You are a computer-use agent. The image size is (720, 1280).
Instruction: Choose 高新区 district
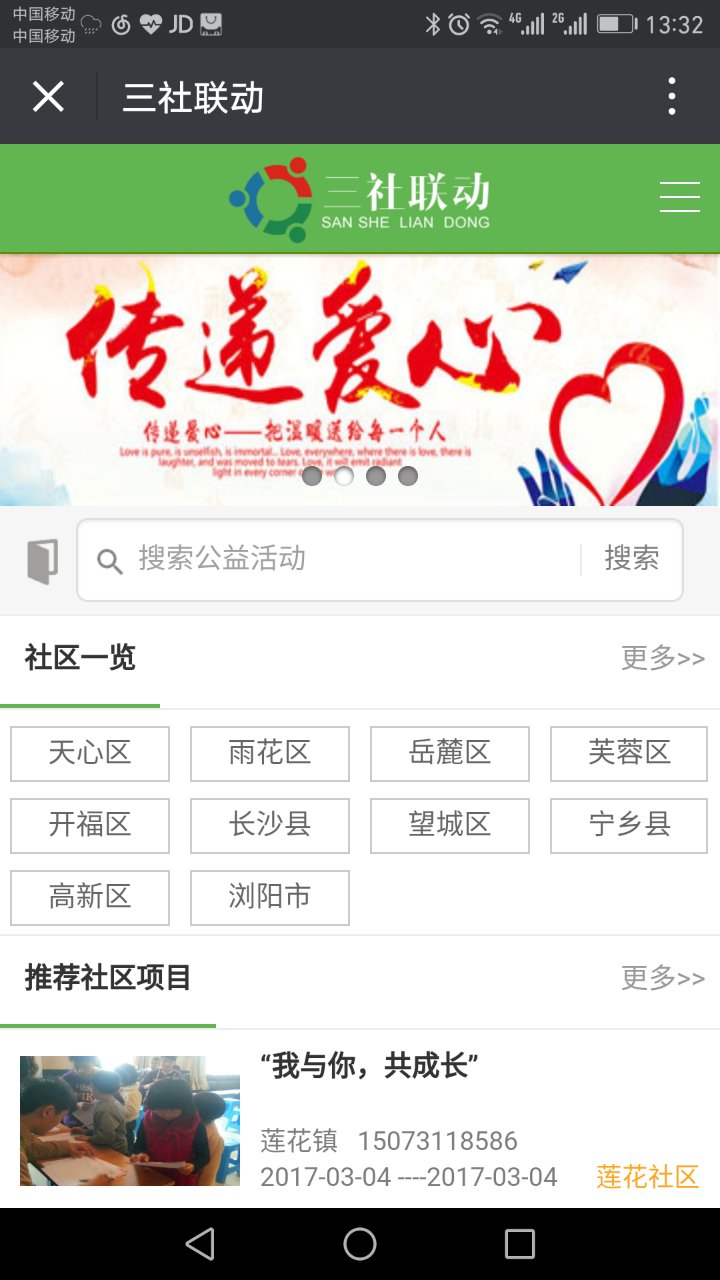(x=90, y=897)
